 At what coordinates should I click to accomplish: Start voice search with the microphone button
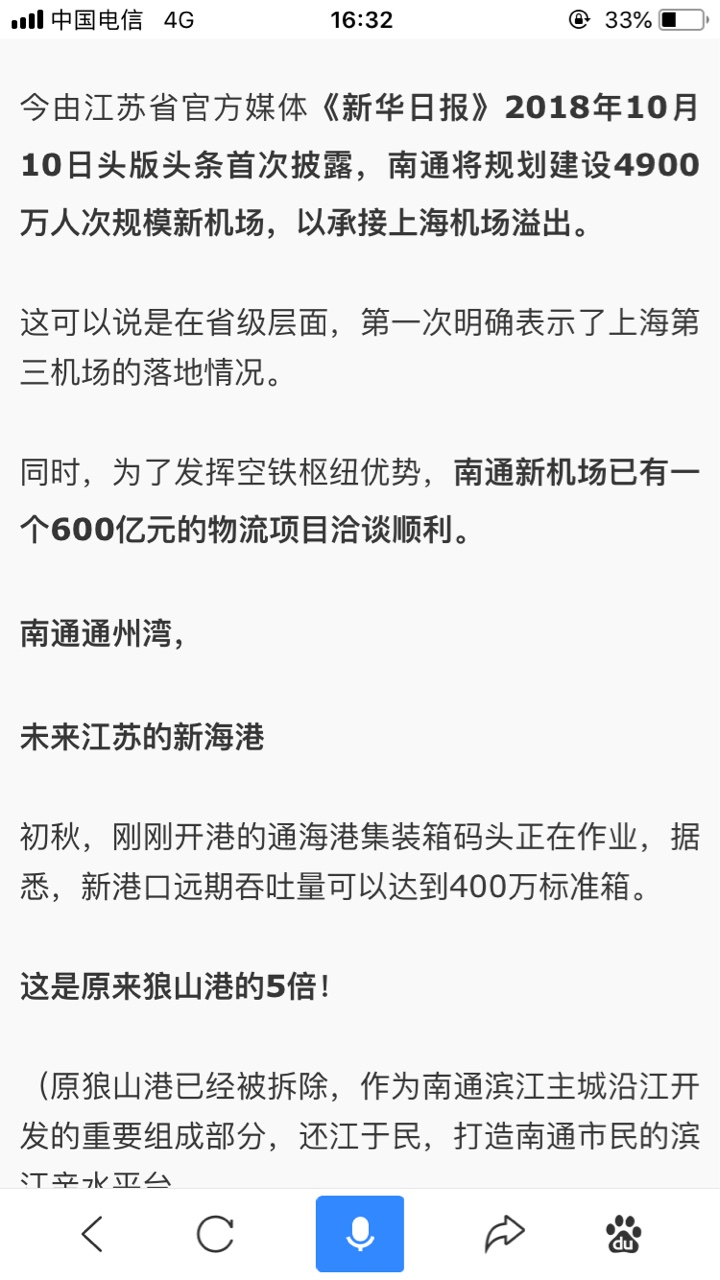(360, 1234)
